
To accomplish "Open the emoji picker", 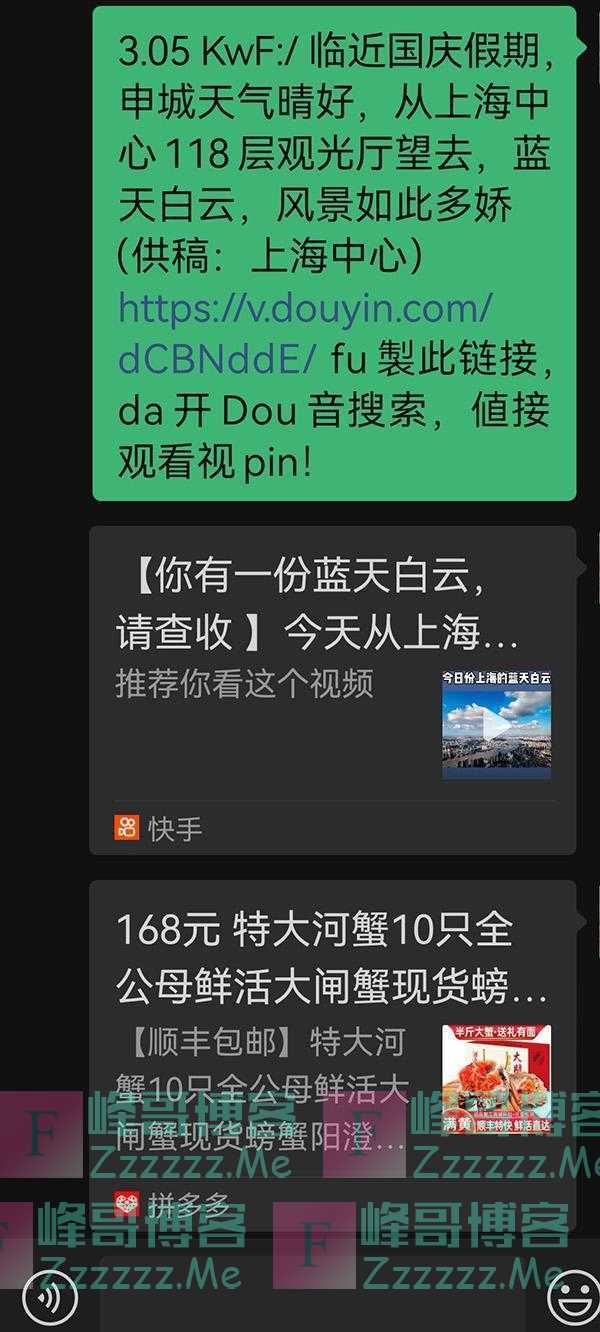I will (573, 1298).
